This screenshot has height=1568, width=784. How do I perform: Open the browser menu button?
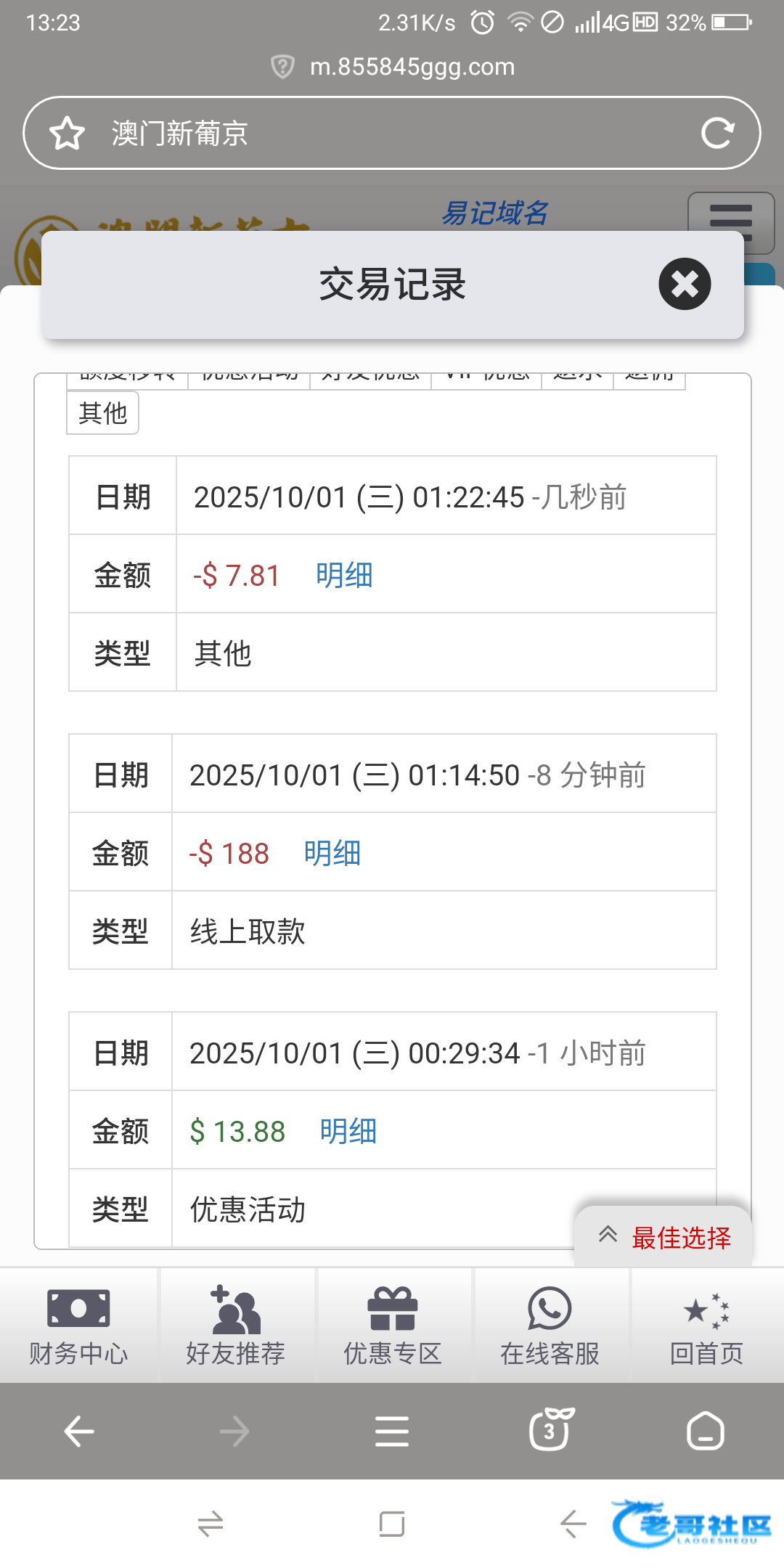(x=392, y=1432)
